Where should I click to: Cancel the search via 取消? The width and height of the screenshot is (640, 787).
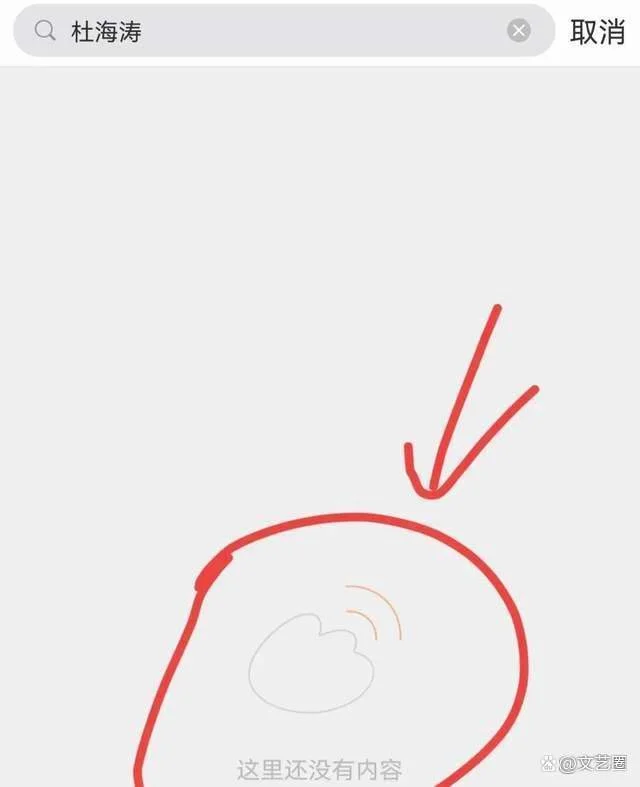(597, 32)
